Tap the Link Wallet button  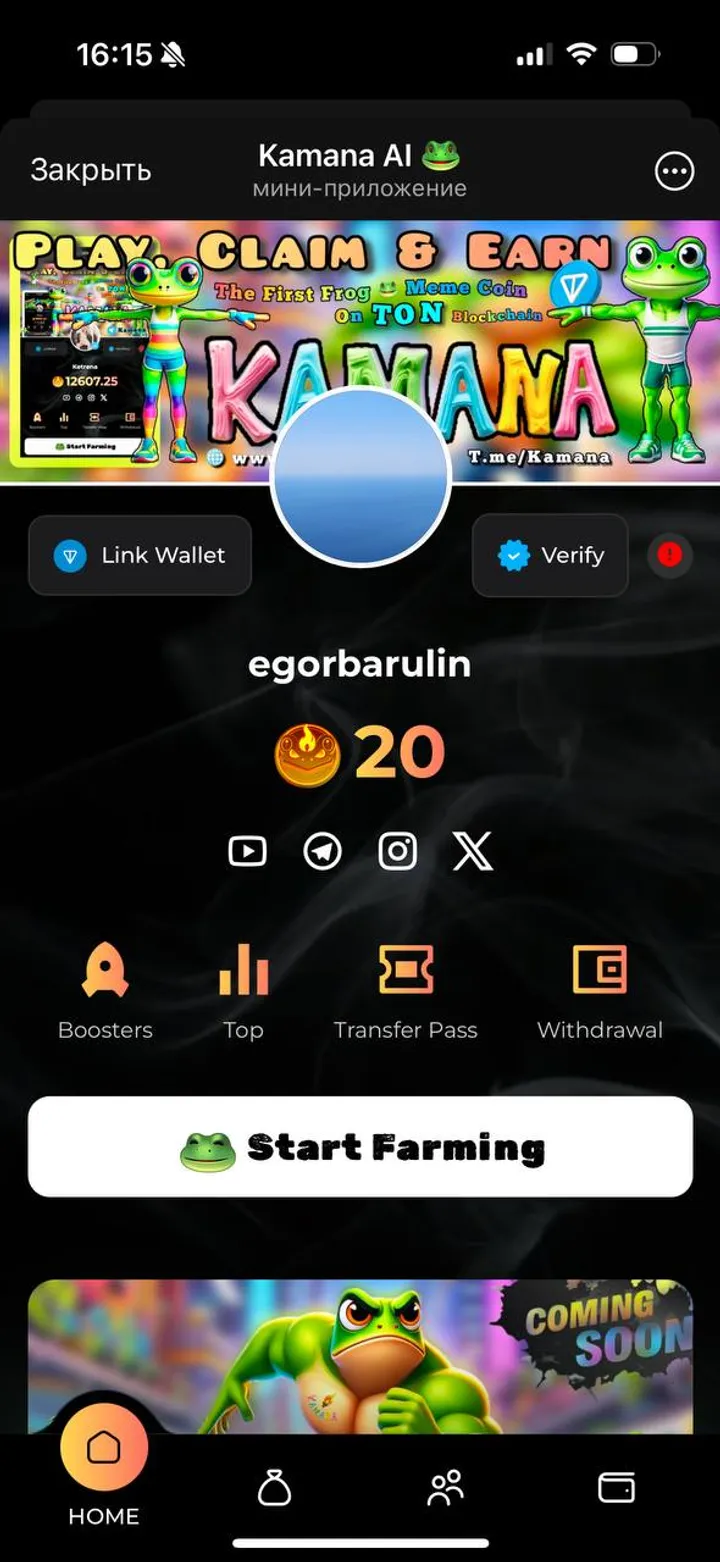(x=140, y=555)
